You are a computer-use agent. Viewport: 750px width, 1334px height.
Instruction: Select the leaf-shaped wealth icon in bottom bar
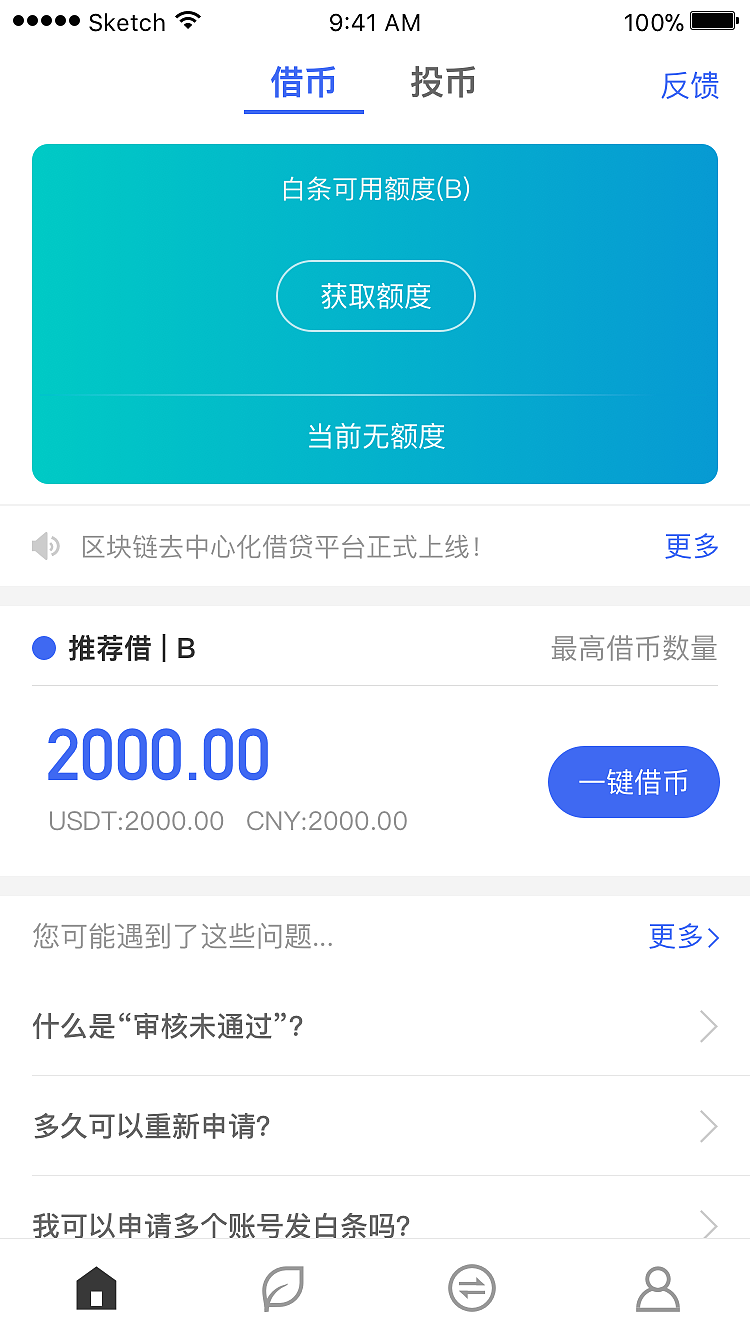pyautogui.click(x=281, y=1288)
